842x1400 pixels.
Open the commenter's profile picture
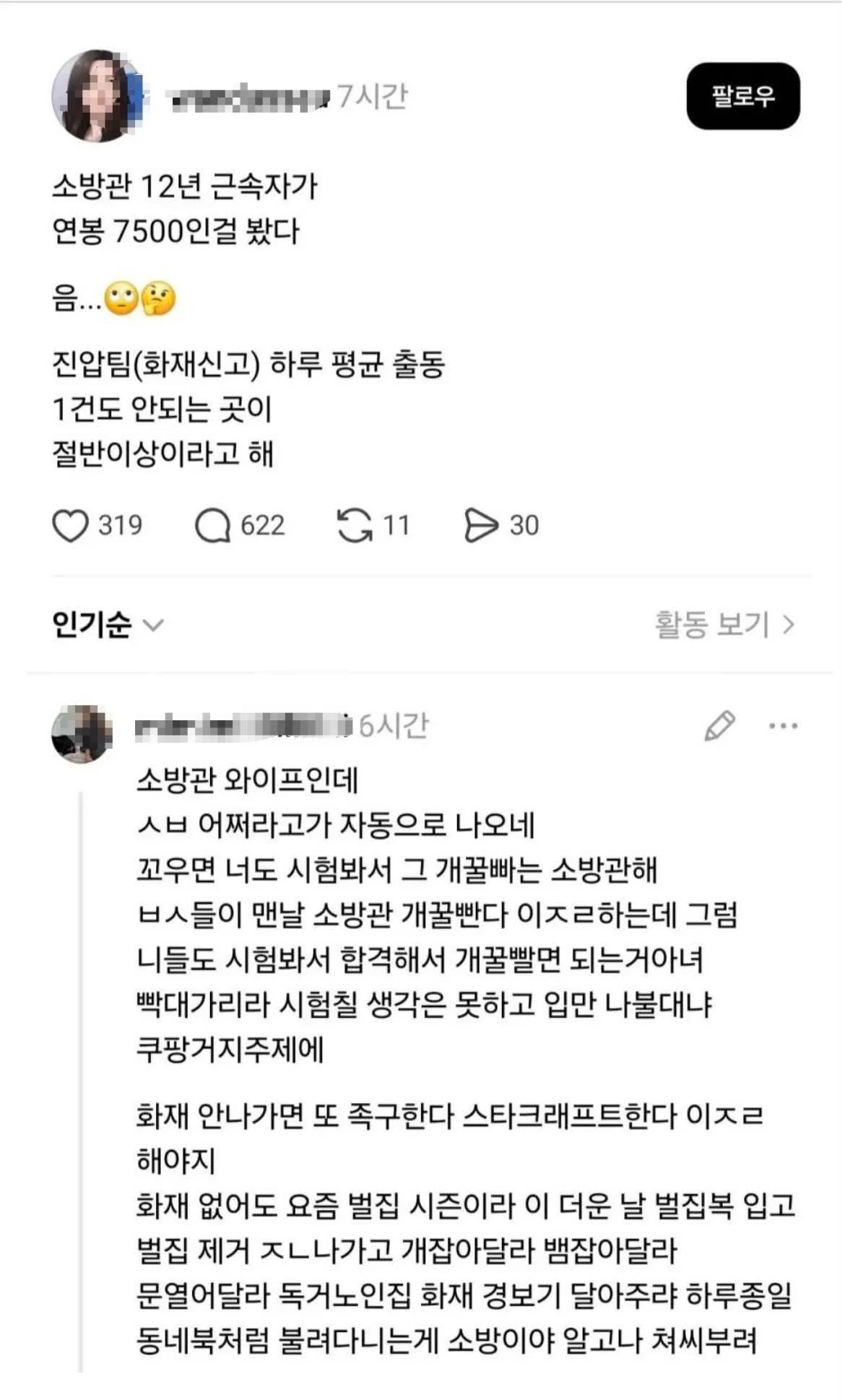coord(82,733)
